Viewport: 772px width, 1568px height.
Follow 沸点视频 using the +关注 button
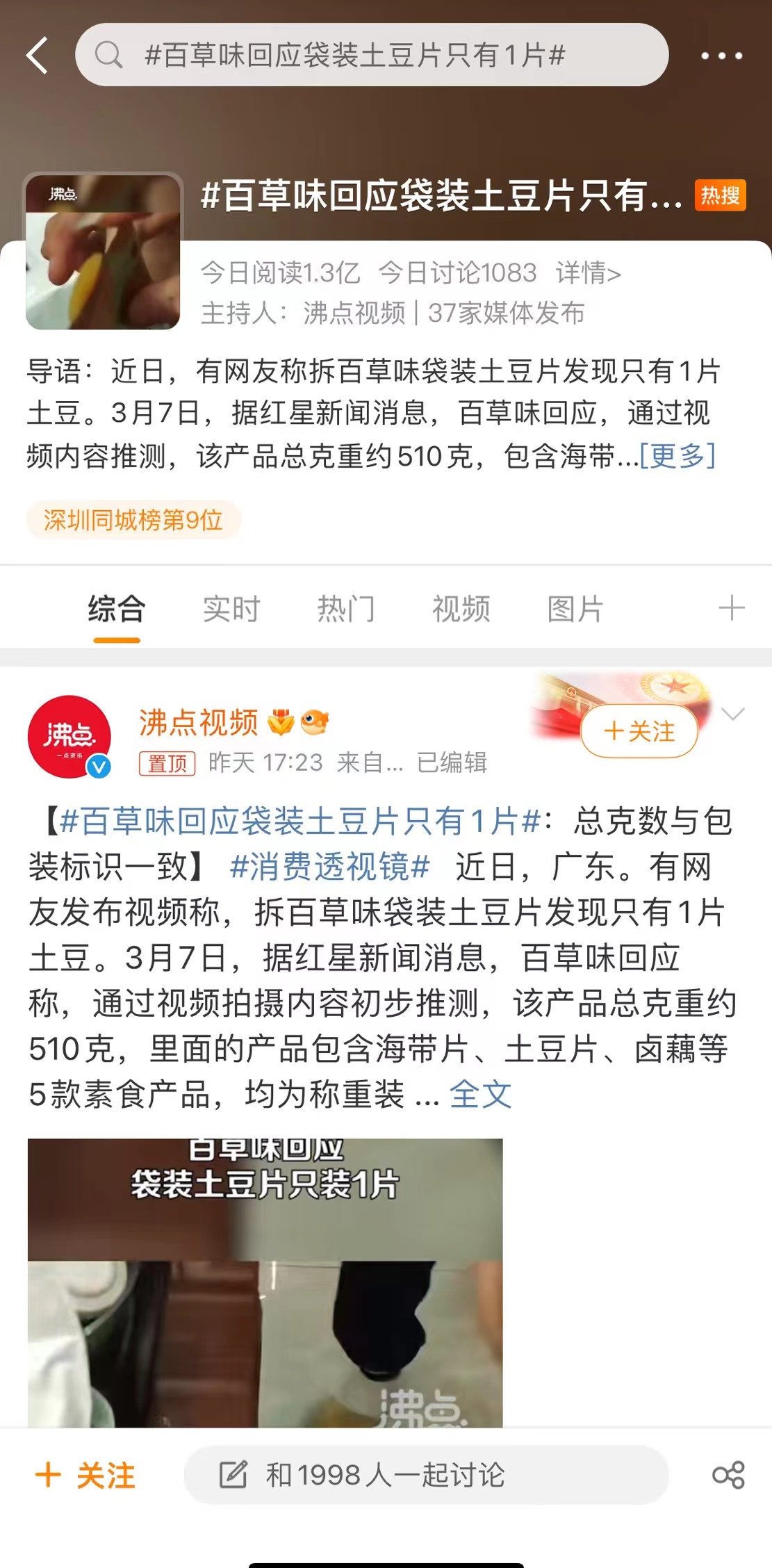click(637, 730)
